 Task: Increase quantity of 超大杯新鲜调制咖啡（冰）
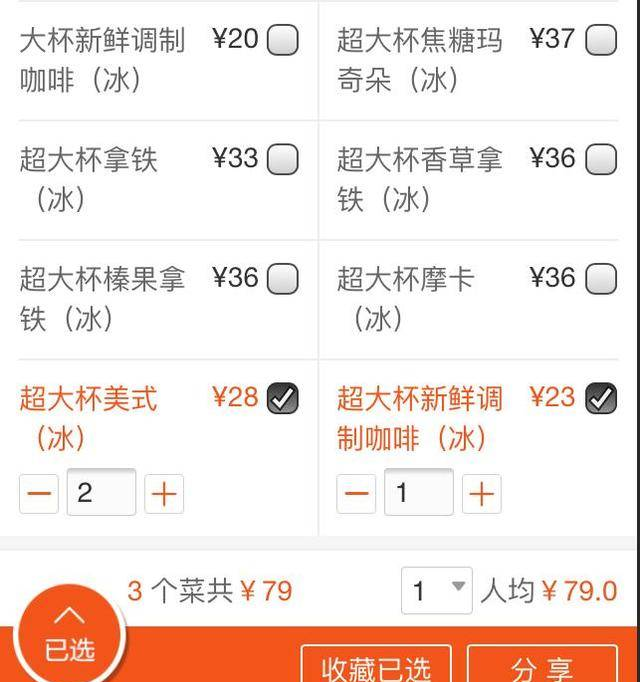pyautogui.click(x=482, y=493)
